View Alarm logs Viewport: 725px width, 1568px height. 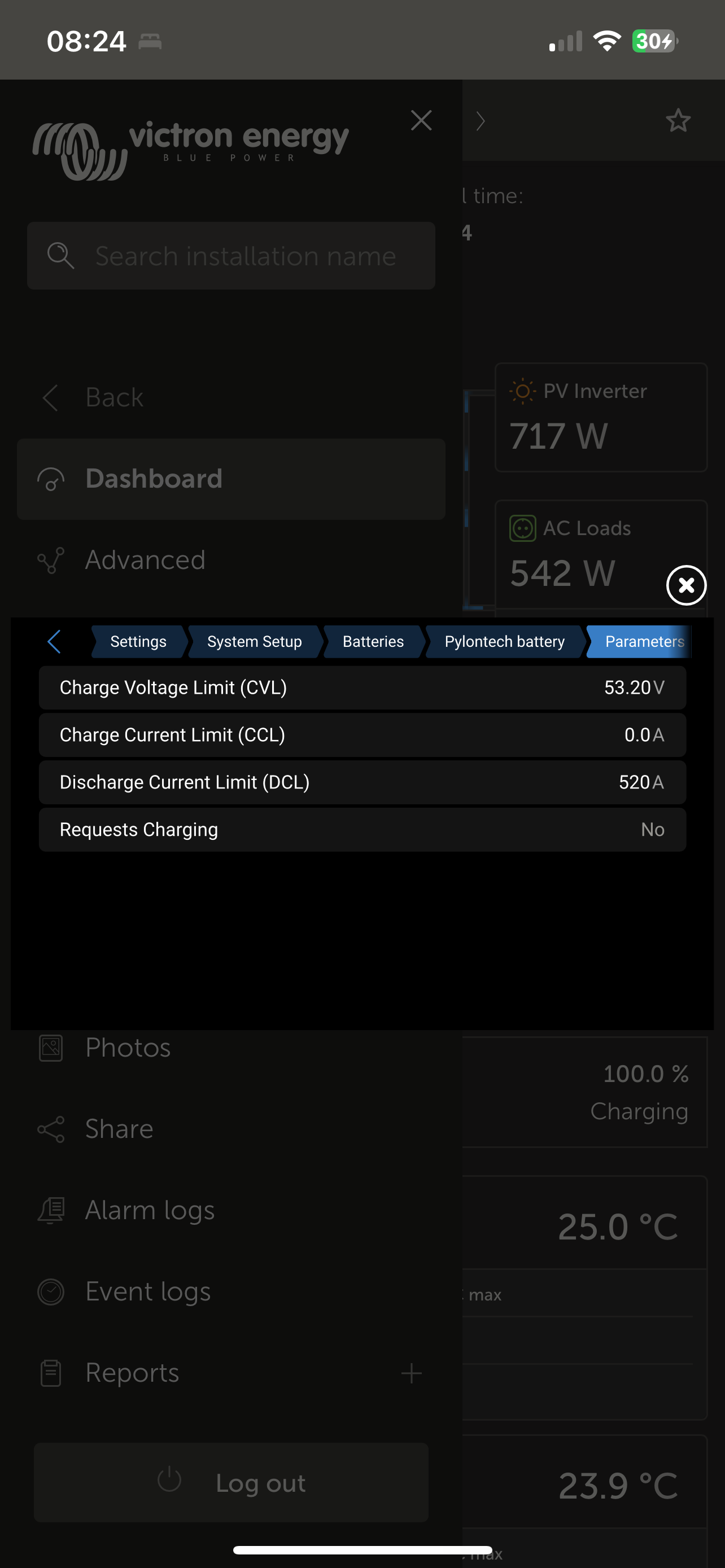coord(149,1210)
